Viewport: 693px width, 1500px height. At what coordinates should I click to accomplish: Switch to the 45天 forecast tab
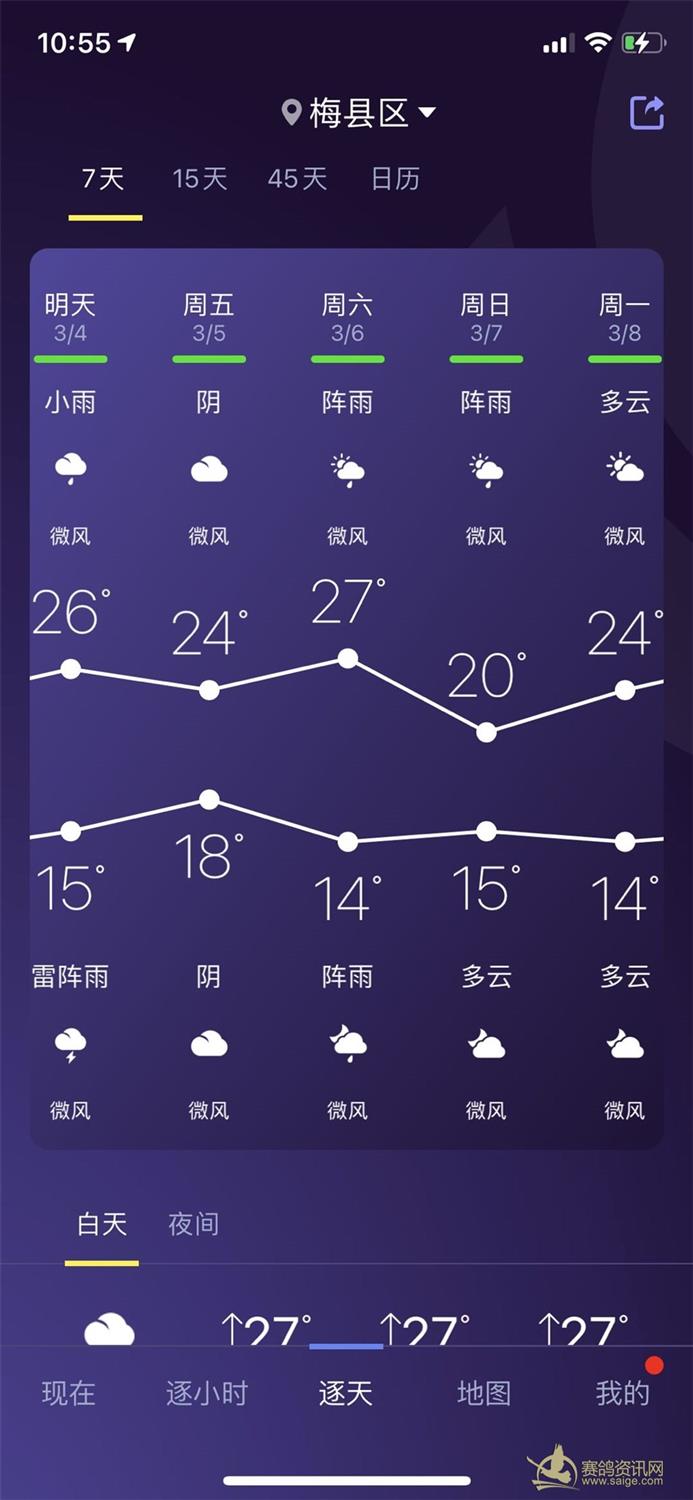click(298, 179)
